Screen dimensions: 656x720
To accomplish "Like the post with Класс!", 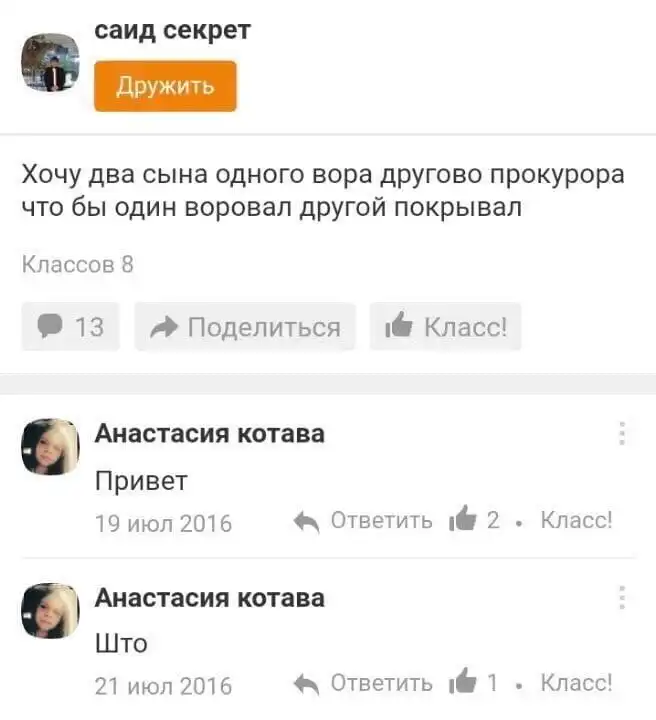I will point(445,327).
